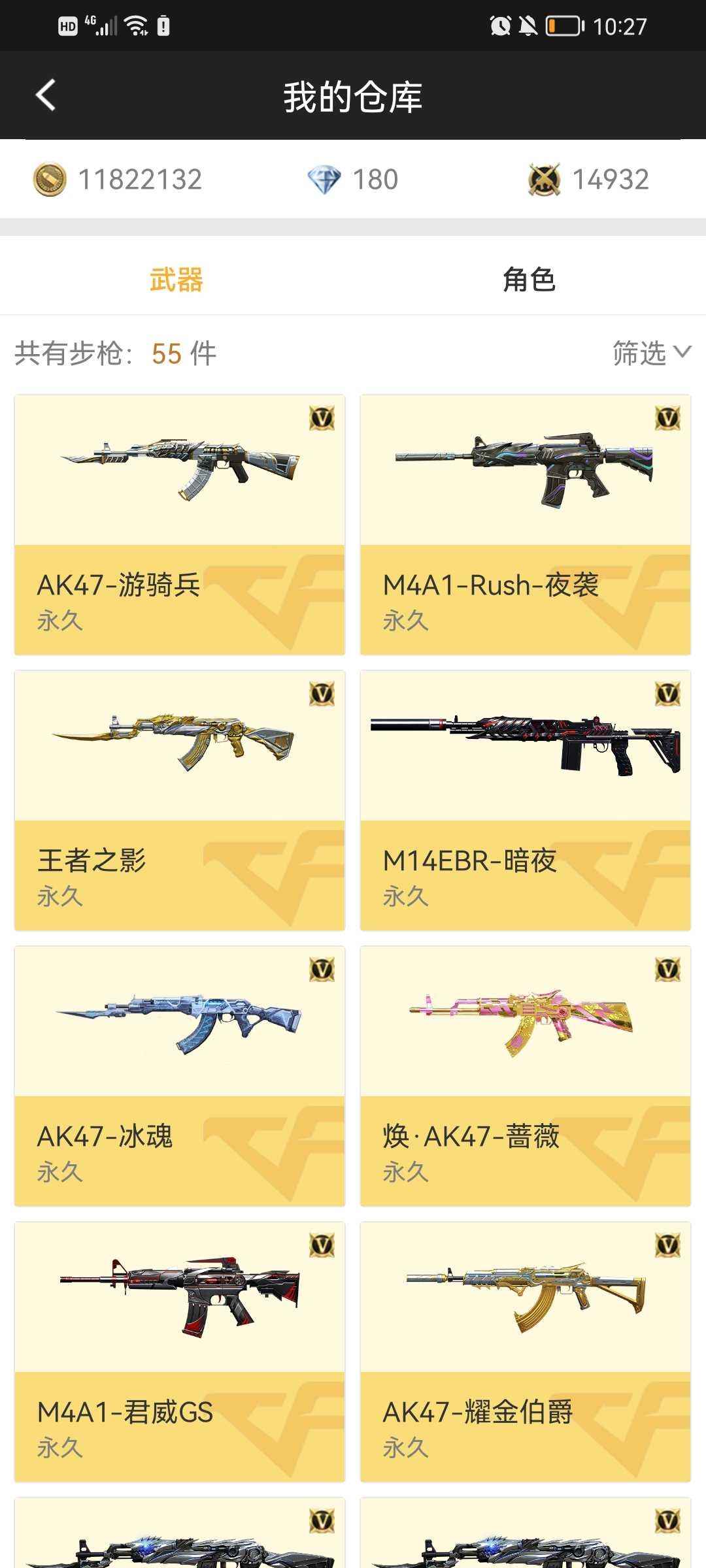Open the AK47-耀金伯爵 weapon card
Screen dimensions: 706x1568
click(525, 1352)
